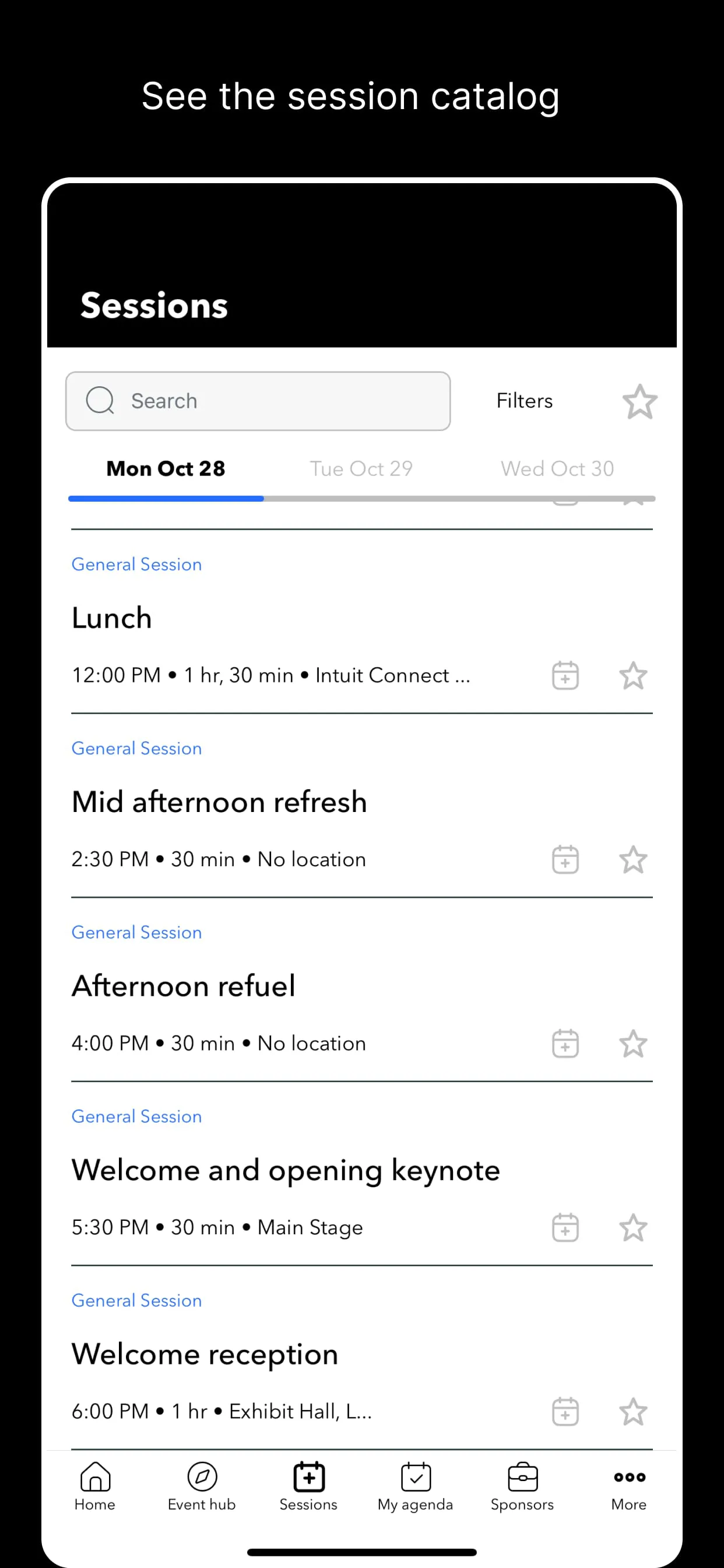Toggle the favorites star next to Filters

pyautogui.click(x=639, y=401)
